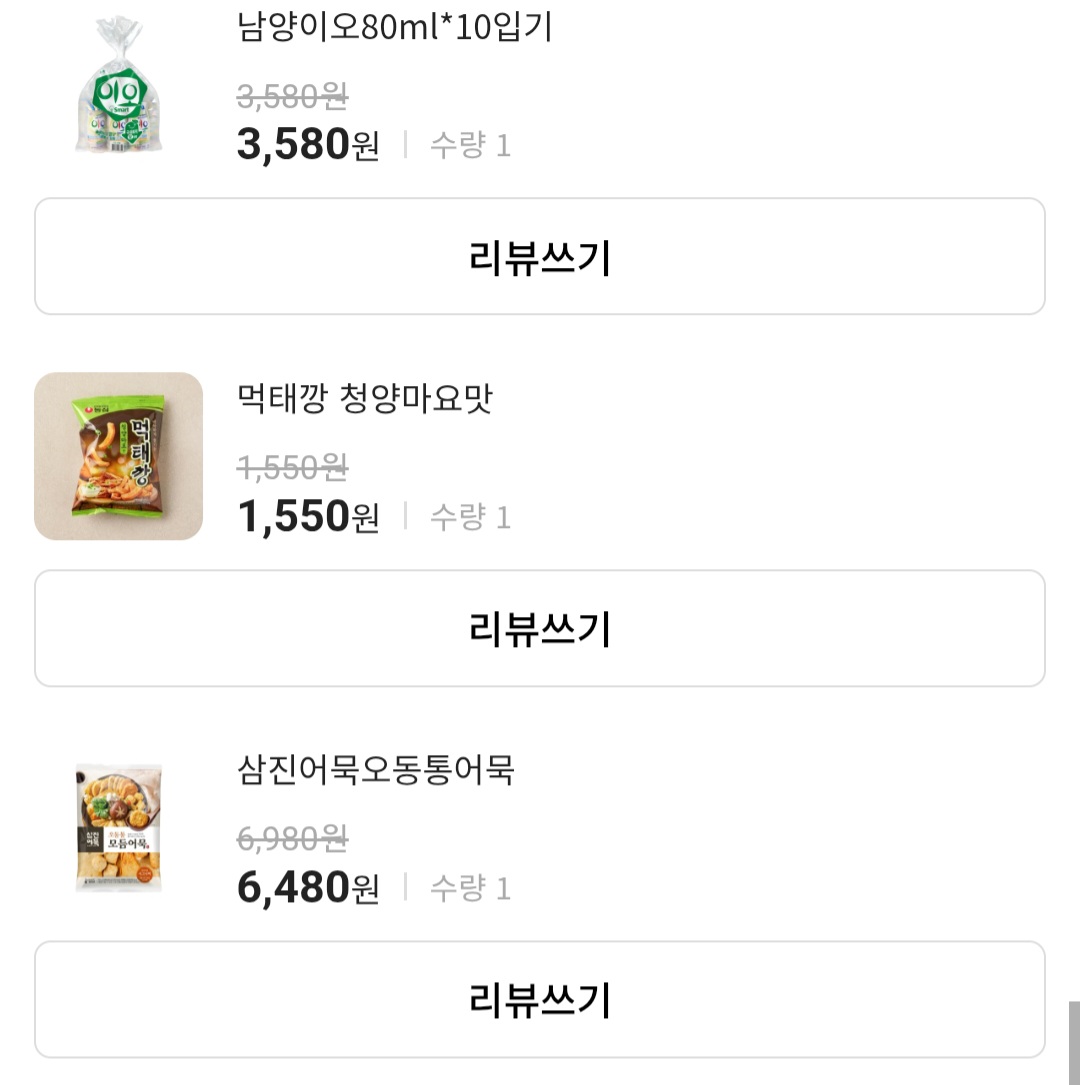1080x1085 pixels.
Task: Click the crossed-out price 6,980원
Action: point(290,839)
